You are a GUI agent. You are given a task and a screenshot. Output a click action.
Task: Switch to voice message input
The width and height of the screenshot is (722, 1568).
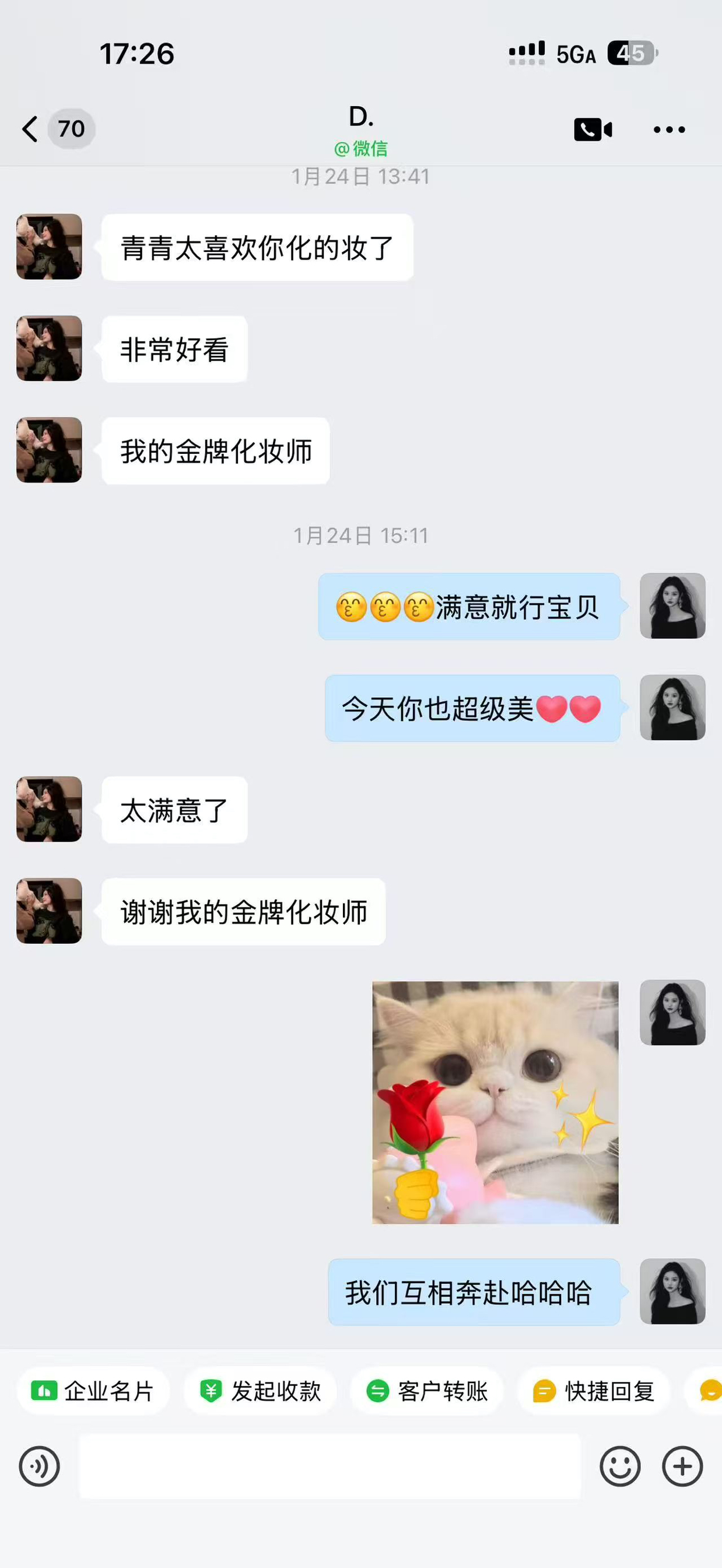pyautogui.click(x=40, y=1466)
